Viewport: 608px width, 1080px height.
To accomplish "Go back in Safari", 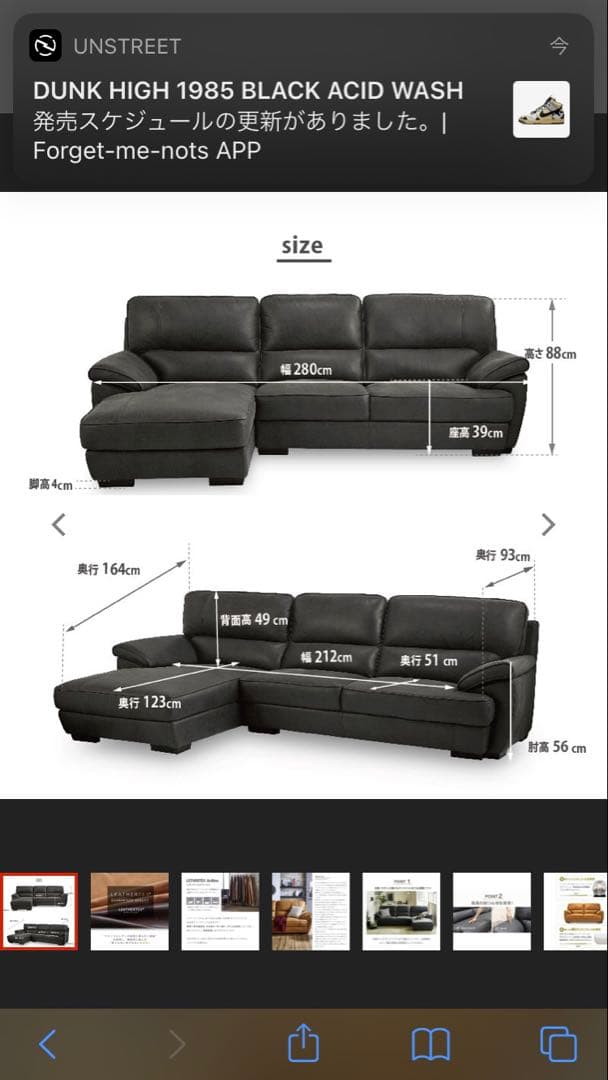I will (47, 1045).
